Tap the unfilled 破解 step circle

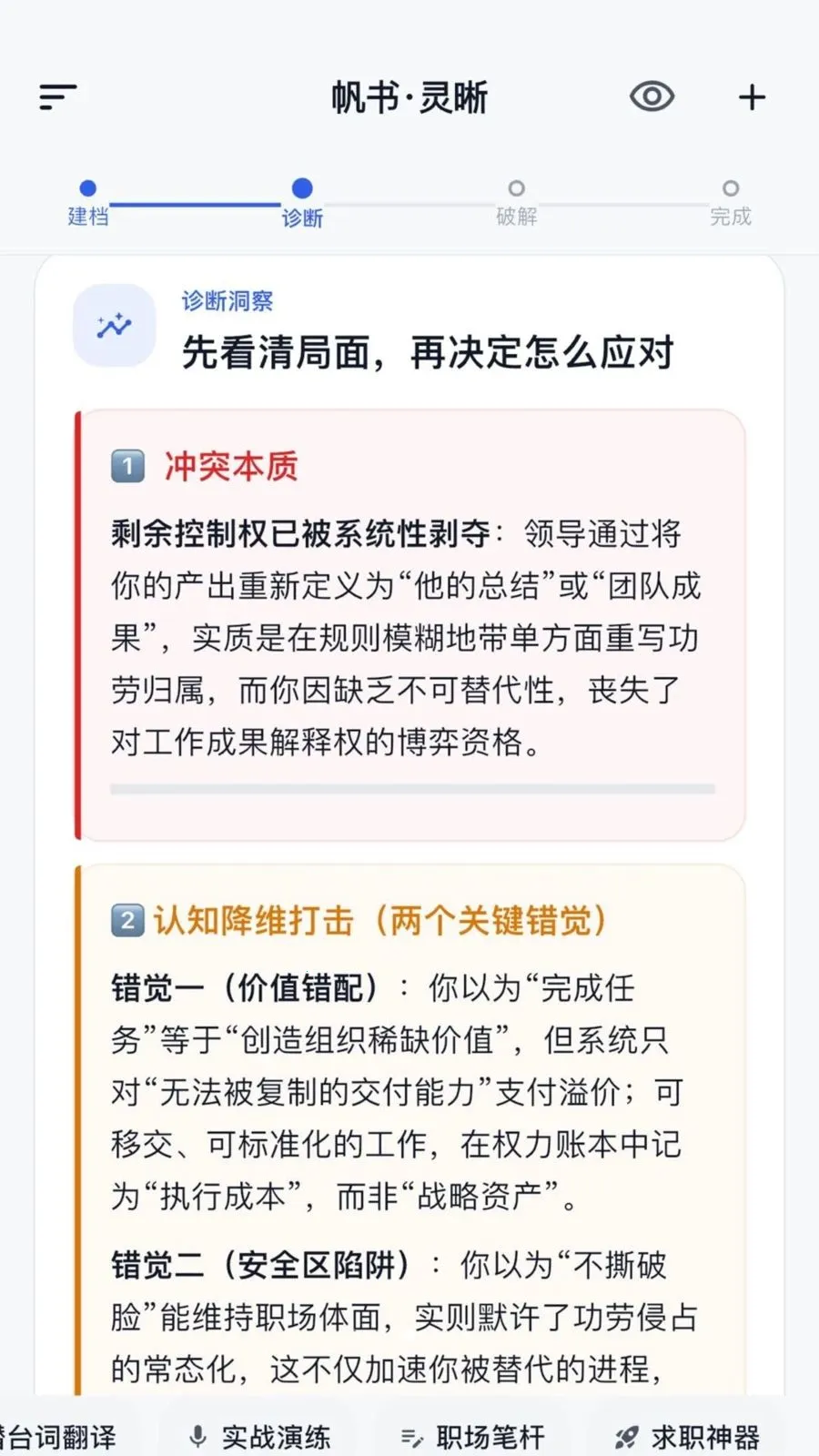pos(518,188)
